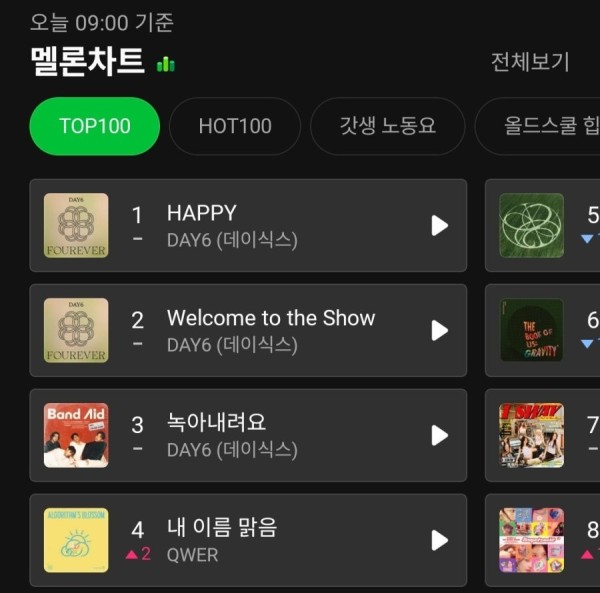Open the rank 8 song card
600x593 pixels.
[545, 540]
